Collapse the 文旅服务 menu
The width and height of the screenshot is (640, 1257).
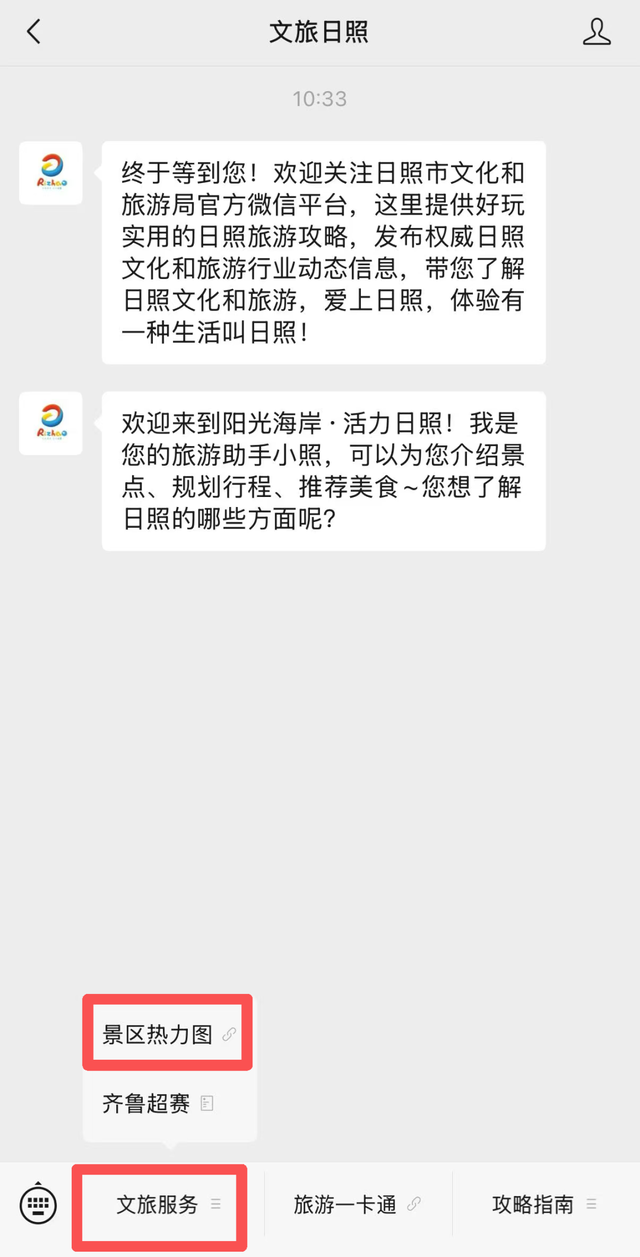click(160, 1204)
